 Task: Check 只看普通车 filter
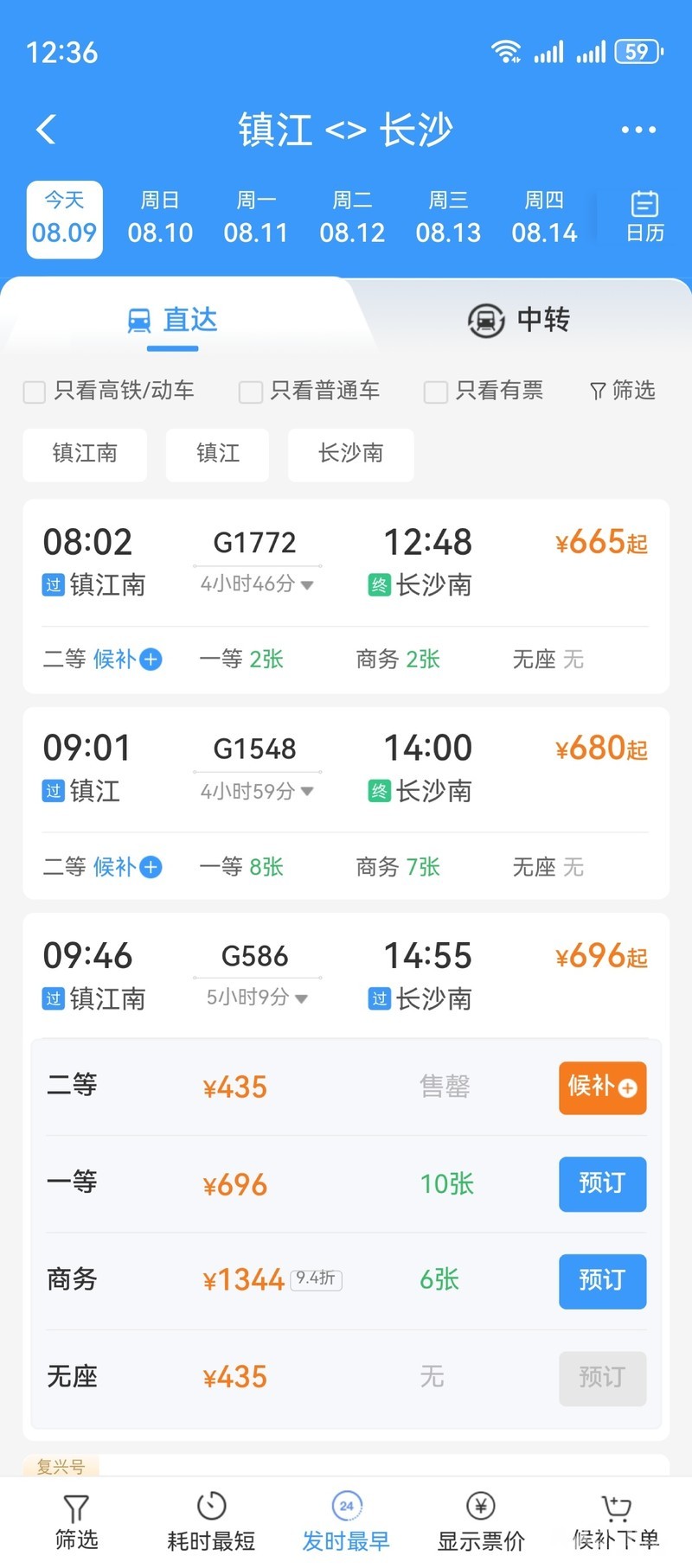[x=251, y=392]
